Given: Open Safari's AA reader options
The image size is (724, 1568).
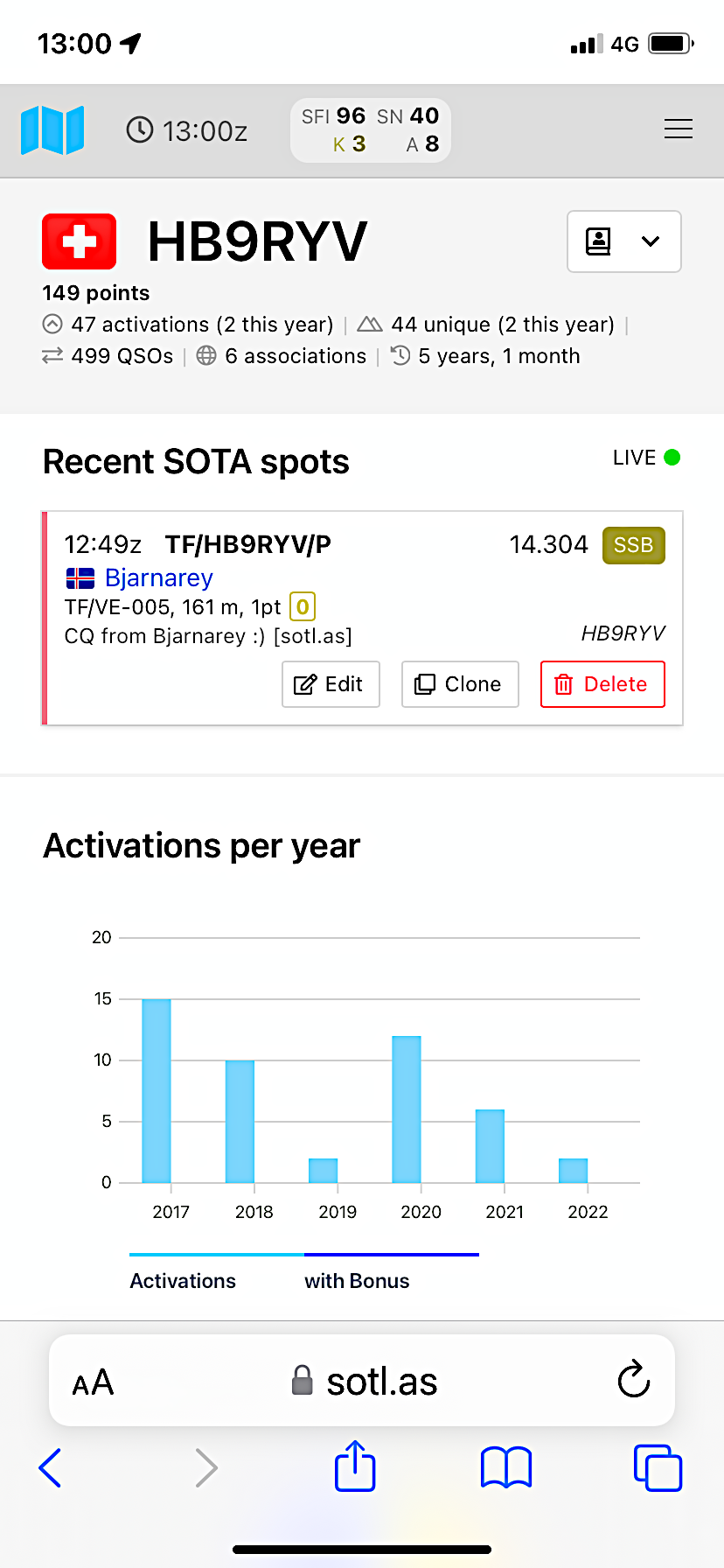Looking at the screenshot, I should [x=93, y=1382].
